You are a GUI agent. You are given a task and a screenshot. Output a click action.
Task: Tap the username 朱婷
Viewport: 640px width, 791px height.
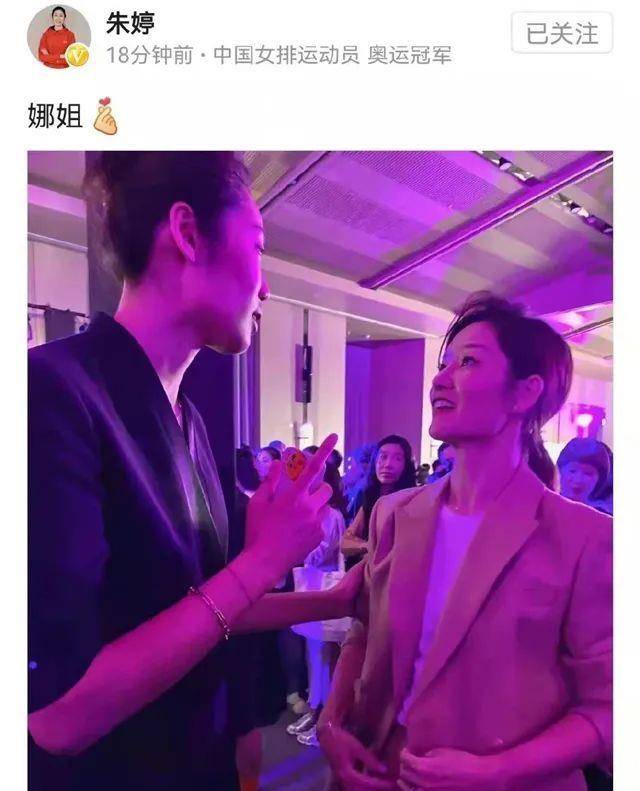click(130, 22)
